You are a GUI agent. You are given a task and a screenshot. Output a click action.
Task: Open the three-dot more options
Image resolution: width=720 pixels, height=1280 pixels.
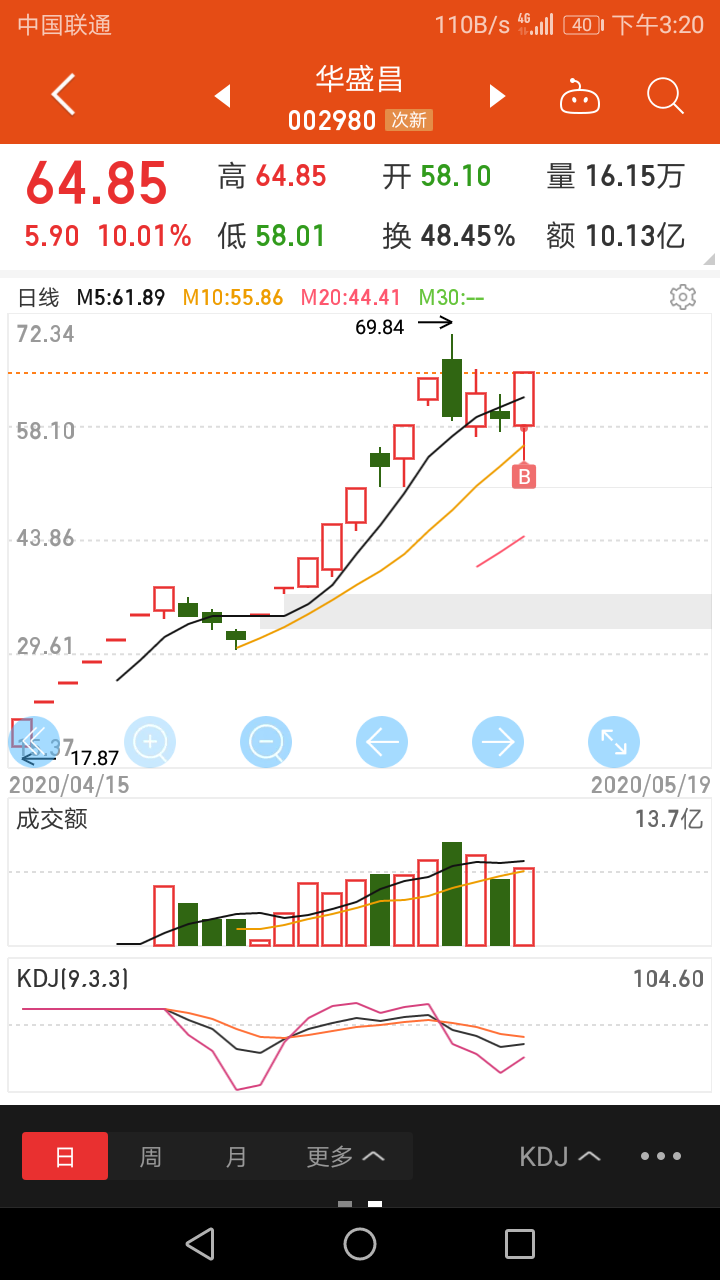coord(661,1157)
